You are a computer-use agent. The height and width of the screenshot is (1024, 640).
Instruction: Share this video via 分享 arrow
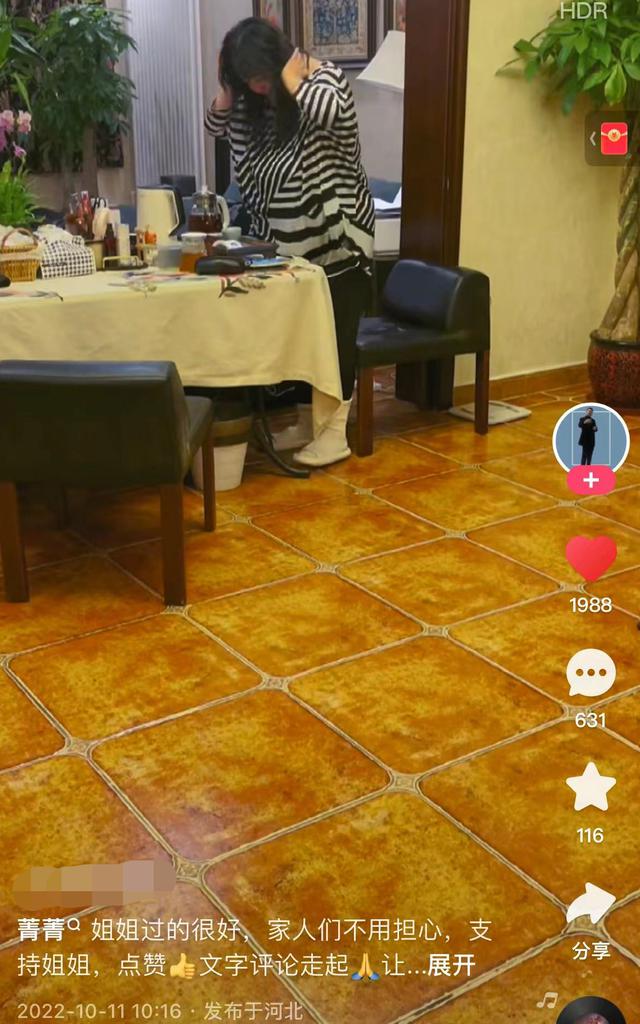click(591, 905)
